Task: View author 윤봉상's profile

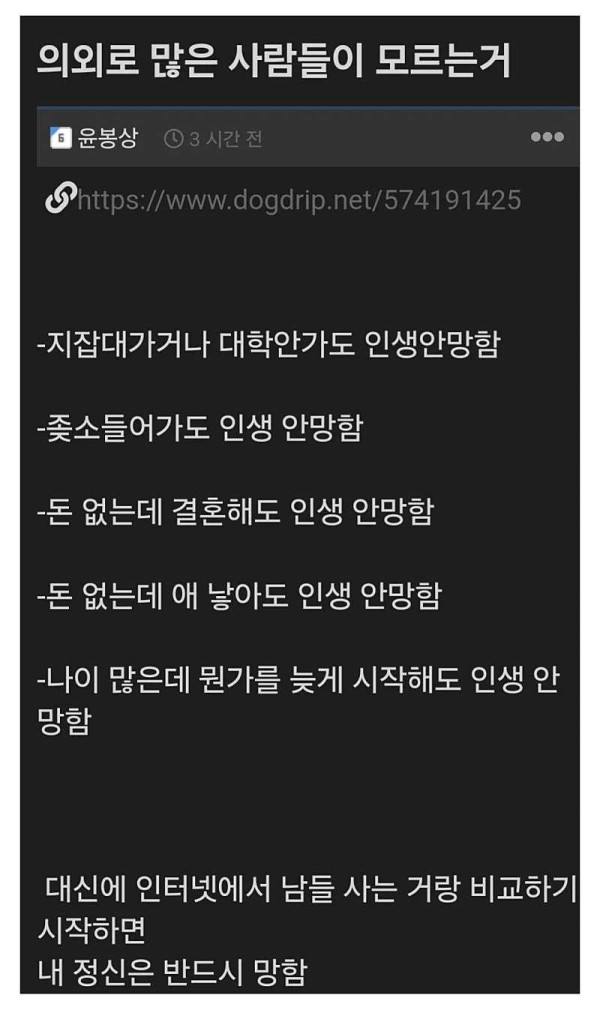Action: pyautogui.click(x=107, y=137)
